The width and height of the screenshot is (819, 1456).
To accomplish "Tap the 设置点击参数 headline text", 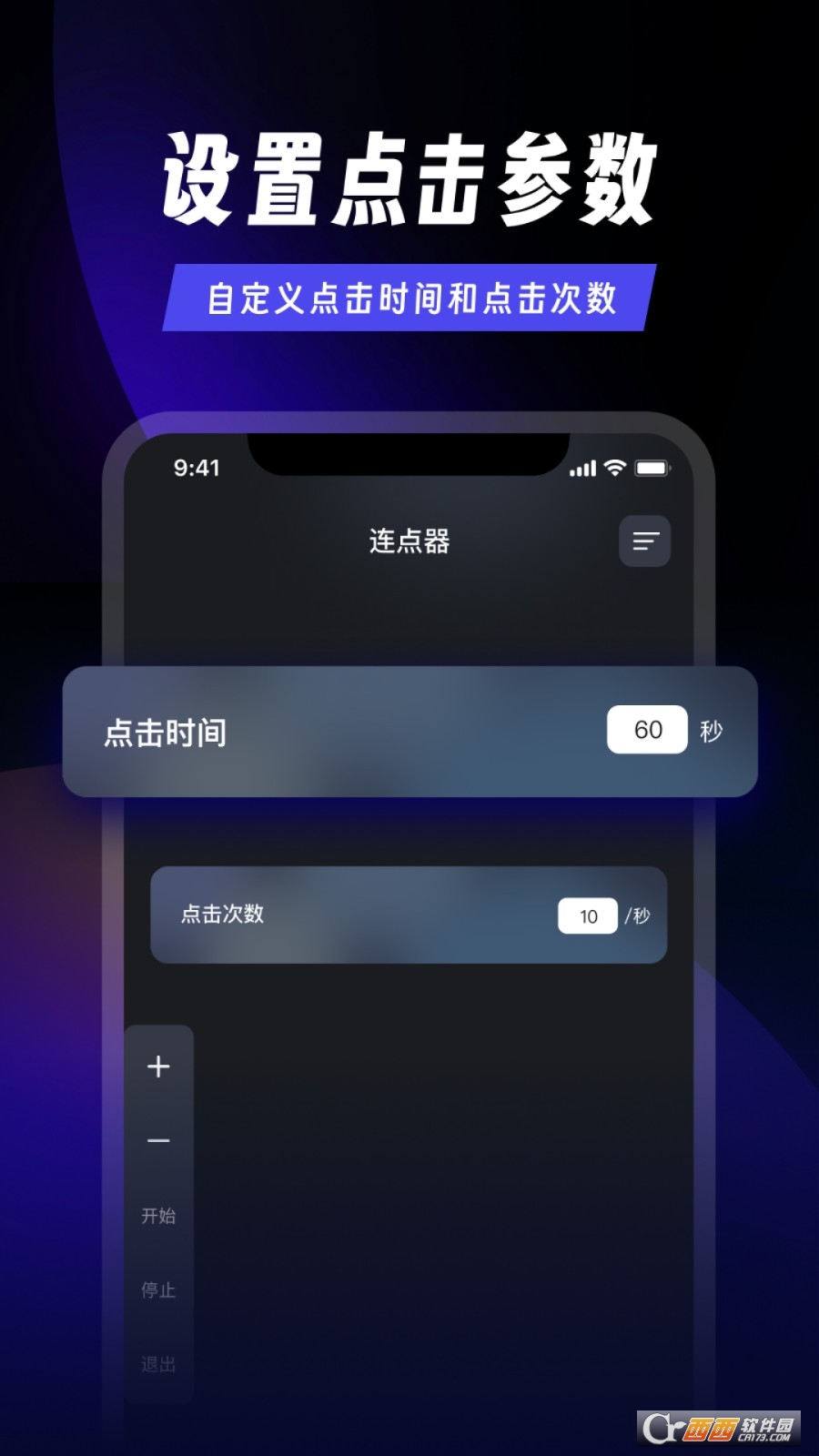I will (x=409, y=176).
